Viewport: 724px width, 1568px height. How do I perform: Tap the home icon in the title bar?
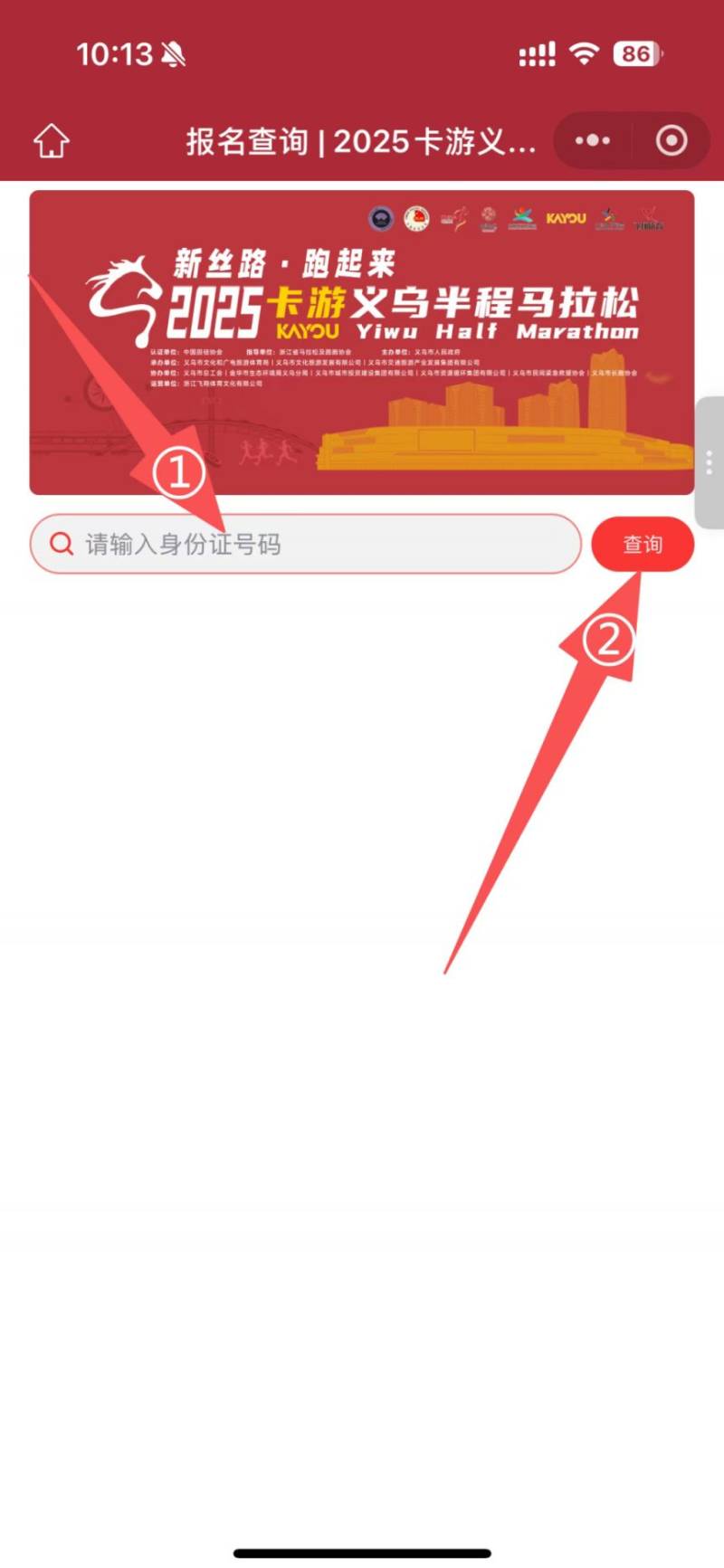click(x=51, y=141)
